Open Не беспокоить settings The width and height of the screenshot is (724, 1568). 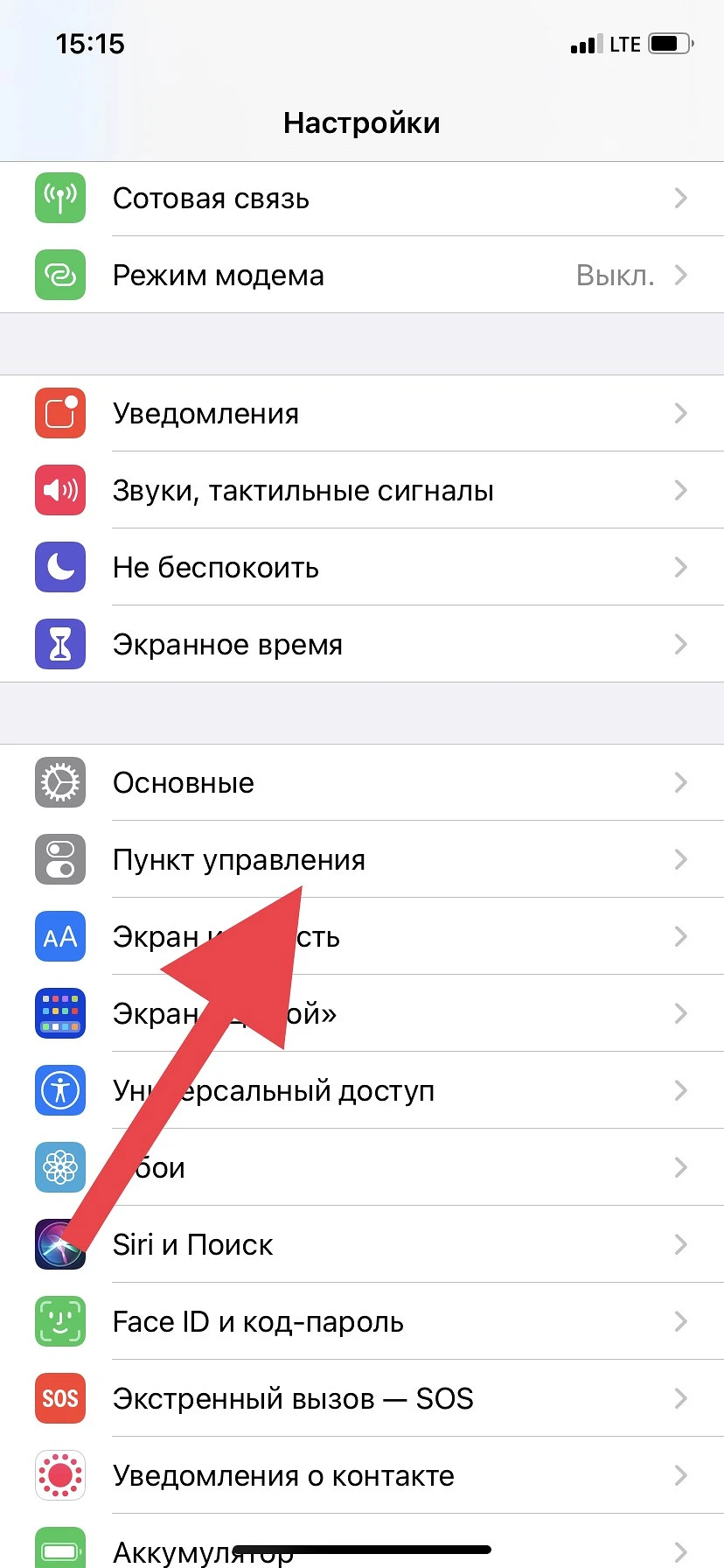tap(362, 568)
